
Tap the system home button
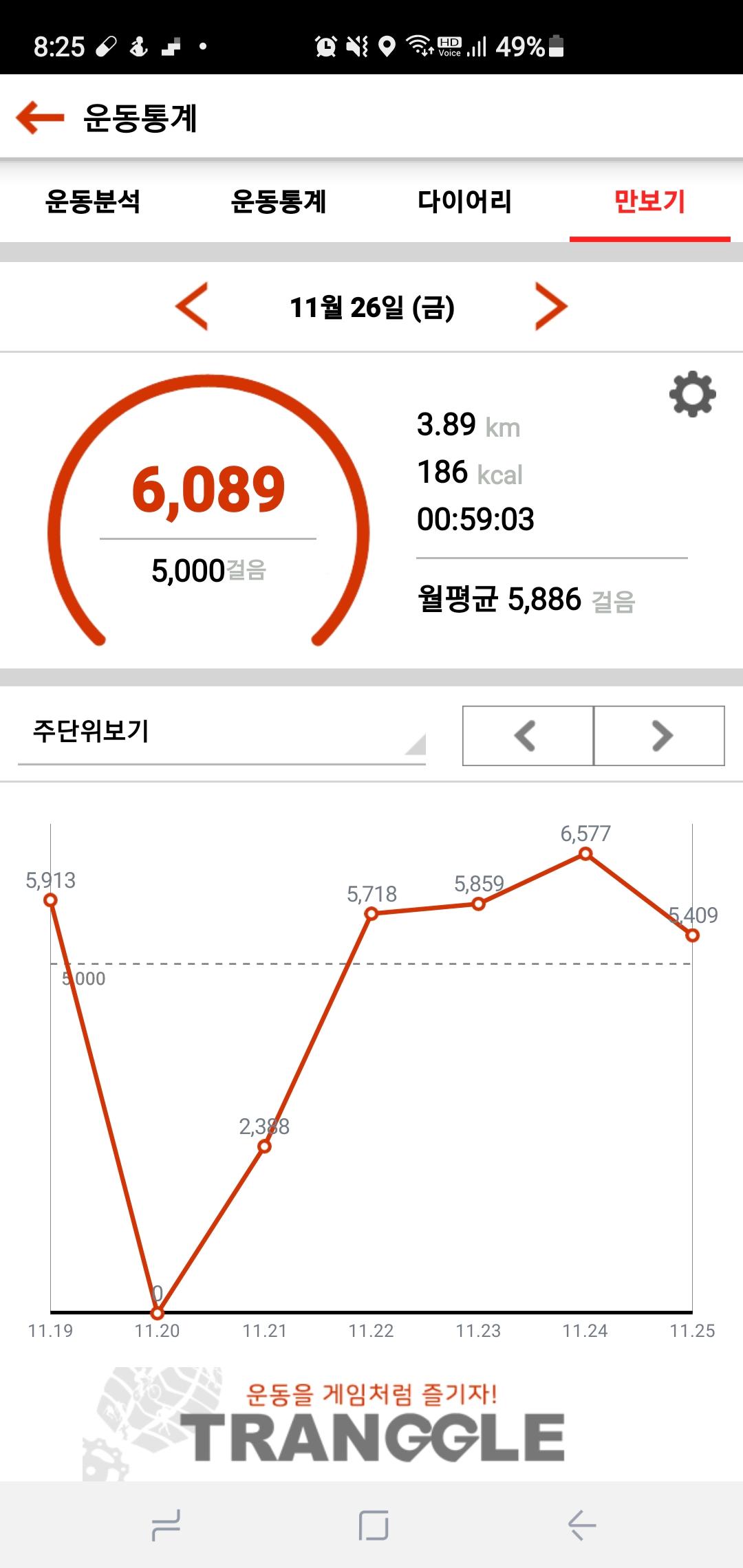pos(373,1525)
